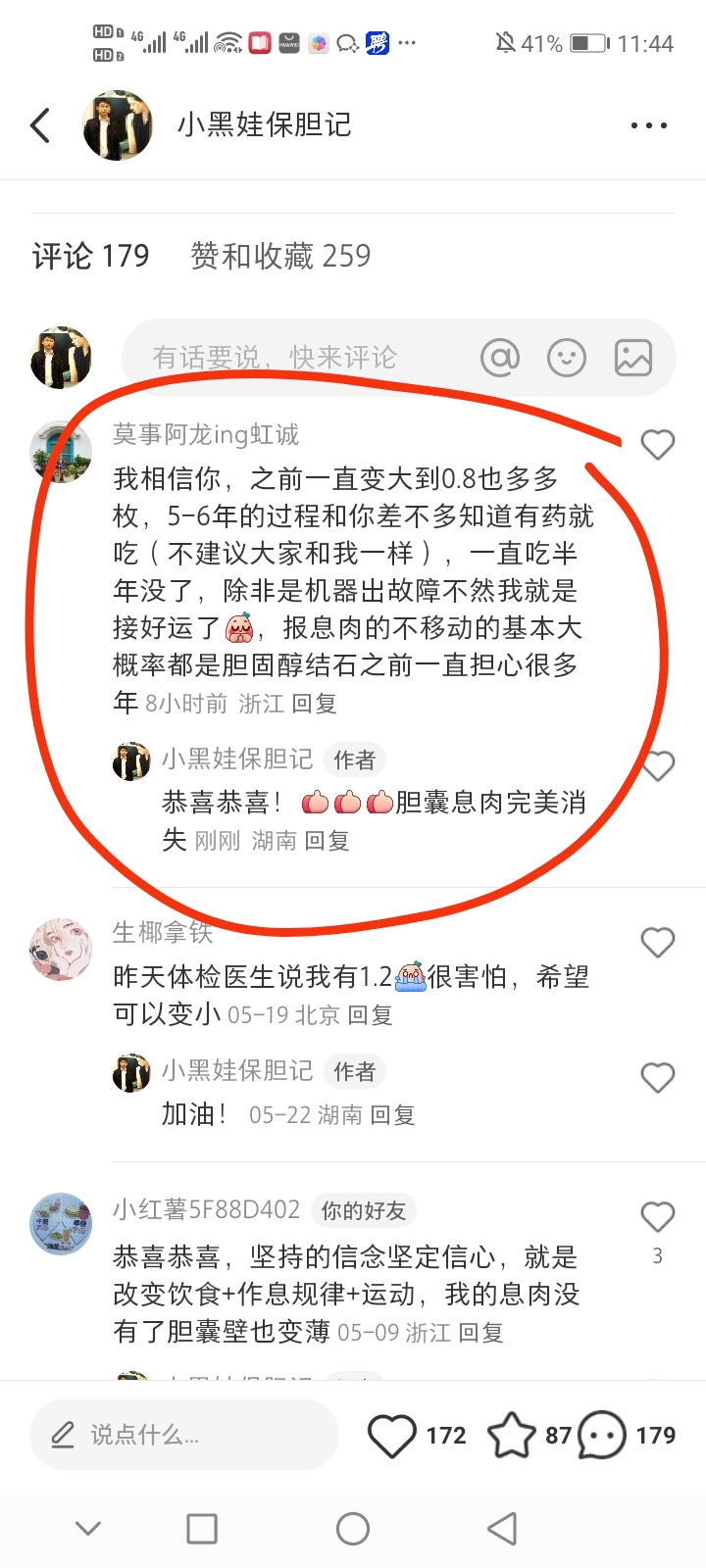Open 小红薯5F88D402's profile avatar
Screen dimensions: 706x1568
point(61,1223)
